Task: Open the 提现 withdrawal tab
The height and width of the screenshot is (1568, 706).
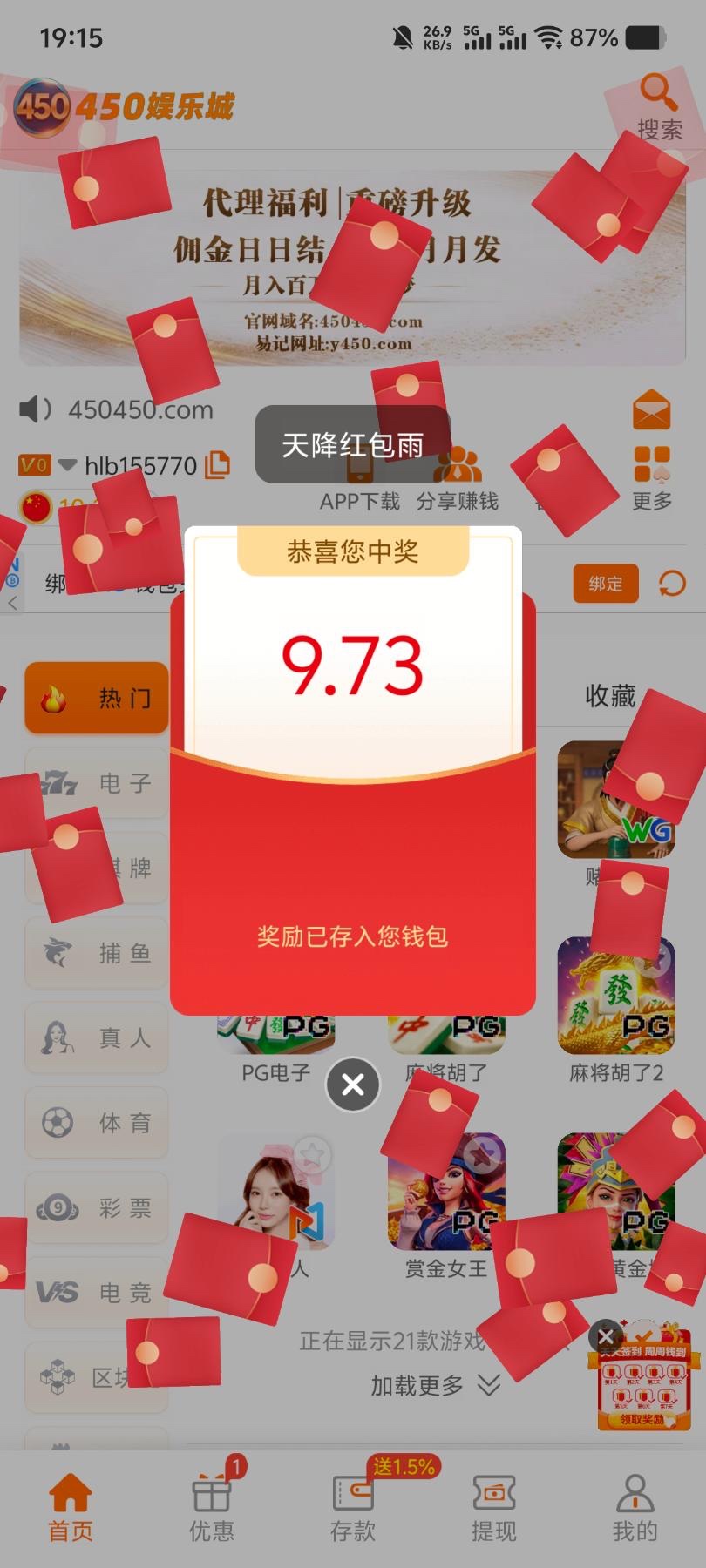Action: [493, 1507]
